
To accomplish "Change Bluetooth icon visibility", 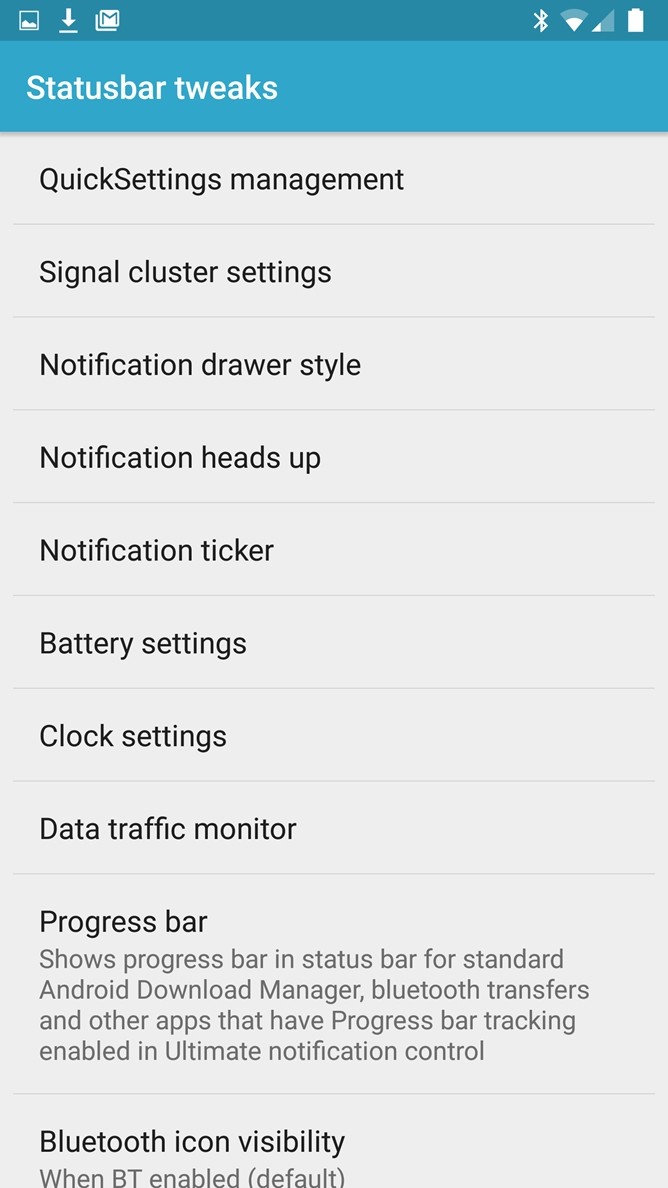I will pyautogui.click(x=334, y=1142).
